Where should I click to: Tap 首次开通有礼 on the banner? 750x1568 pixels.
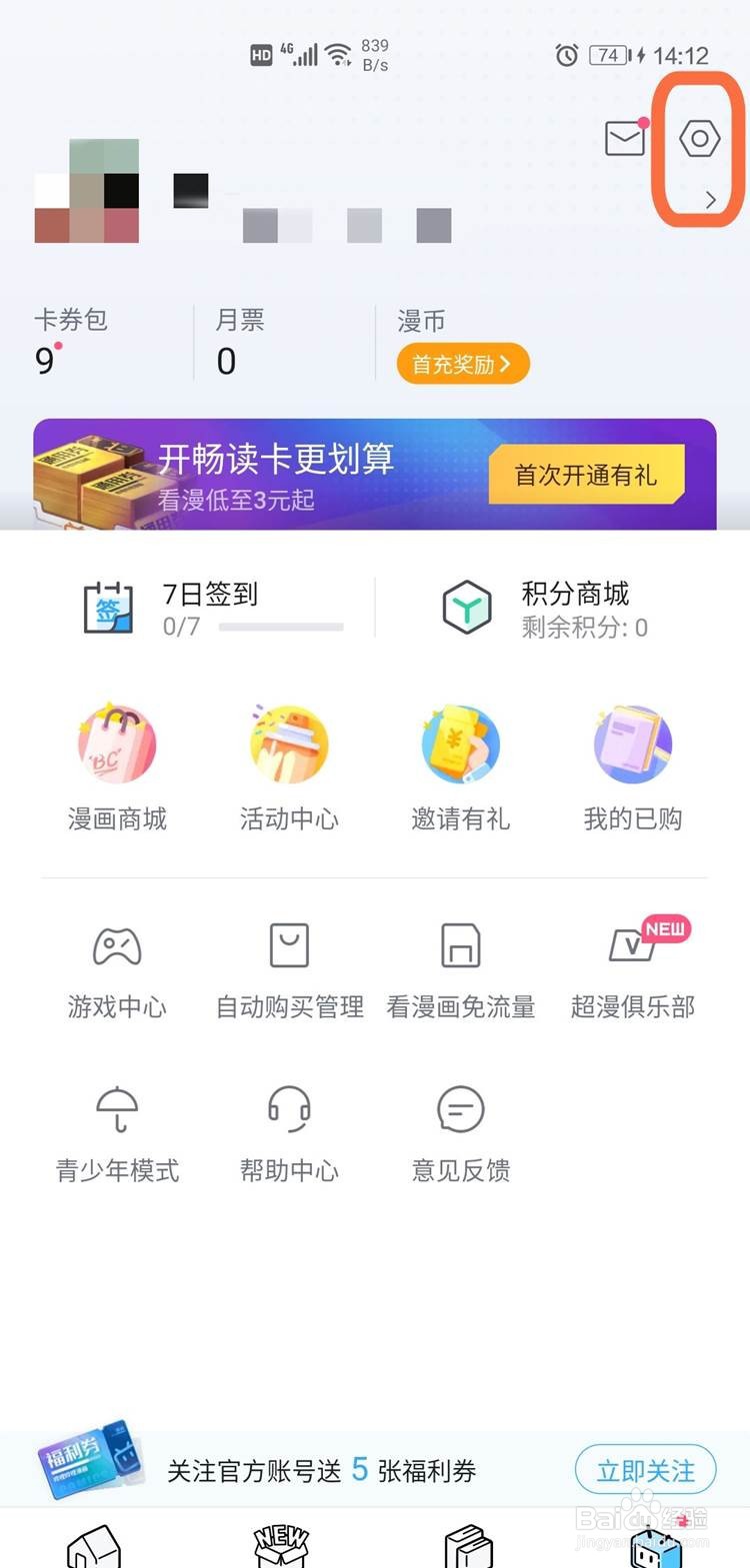(x=586, y=475)
